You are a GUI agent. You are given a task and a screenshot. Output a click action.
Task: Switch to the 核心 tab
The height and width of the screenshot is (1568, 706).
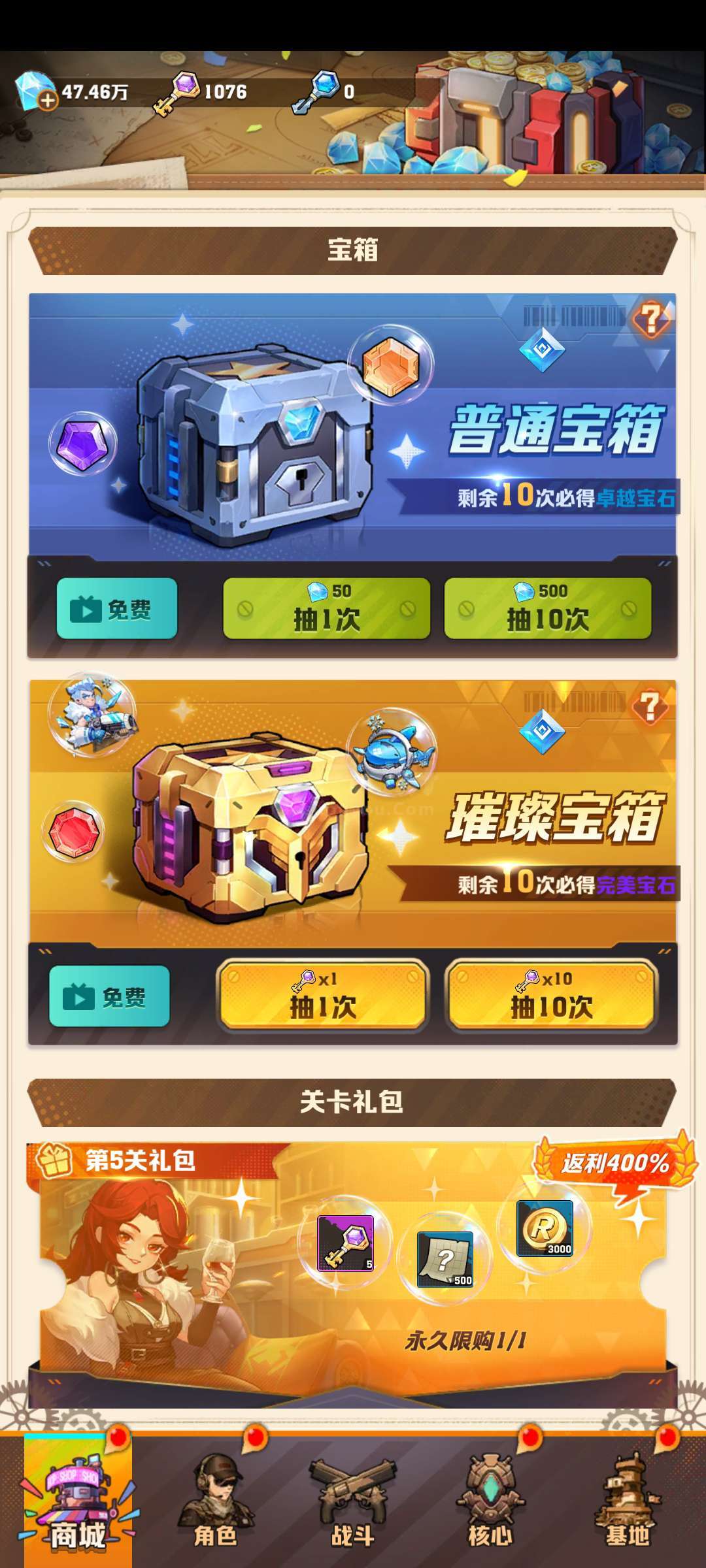coord(490,1502)
